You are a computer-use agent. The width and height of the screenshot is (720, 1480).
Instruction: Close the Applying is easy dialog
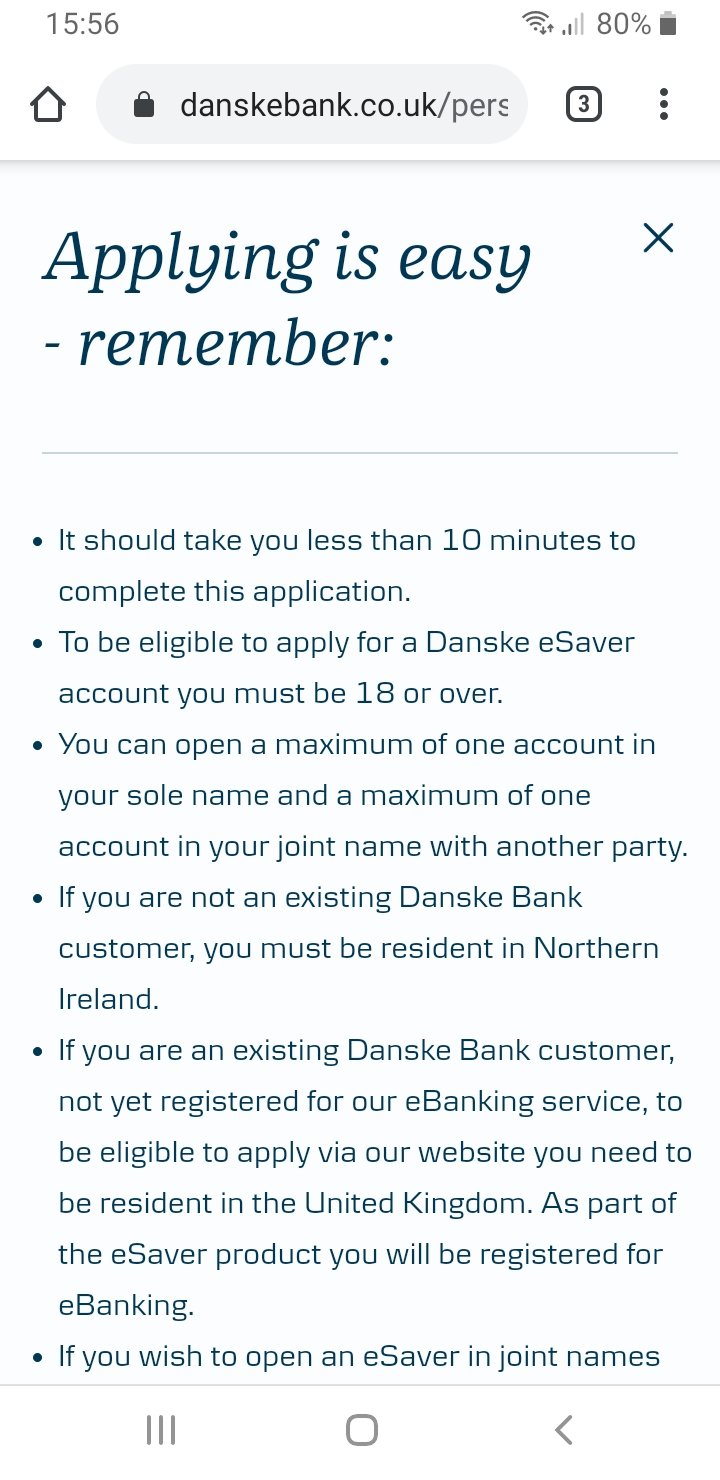[x=658, y=238]
